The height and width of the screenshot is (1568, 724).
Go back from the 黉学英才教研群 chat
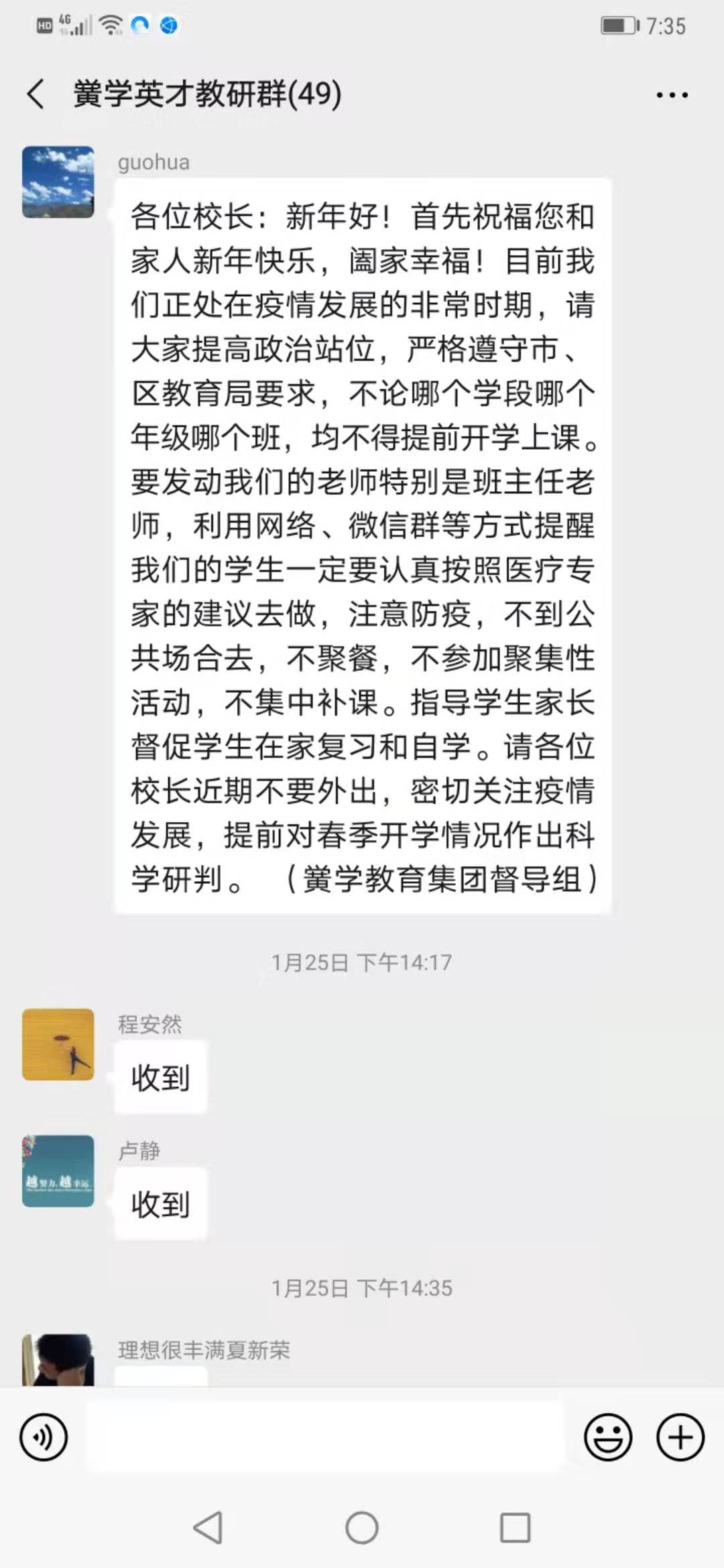tap(36, 94)
